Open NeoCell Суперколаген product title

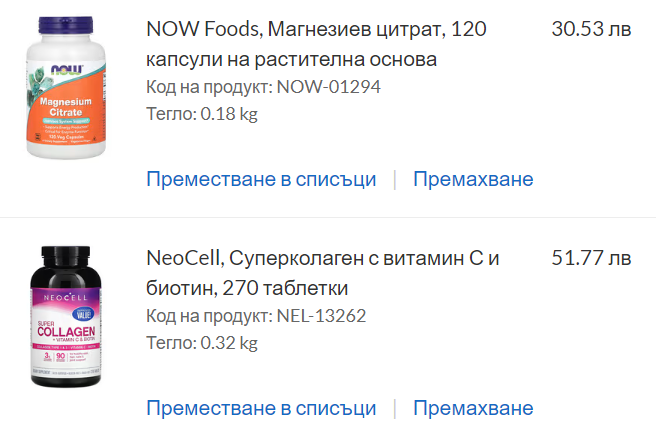(x=323, y=273)
